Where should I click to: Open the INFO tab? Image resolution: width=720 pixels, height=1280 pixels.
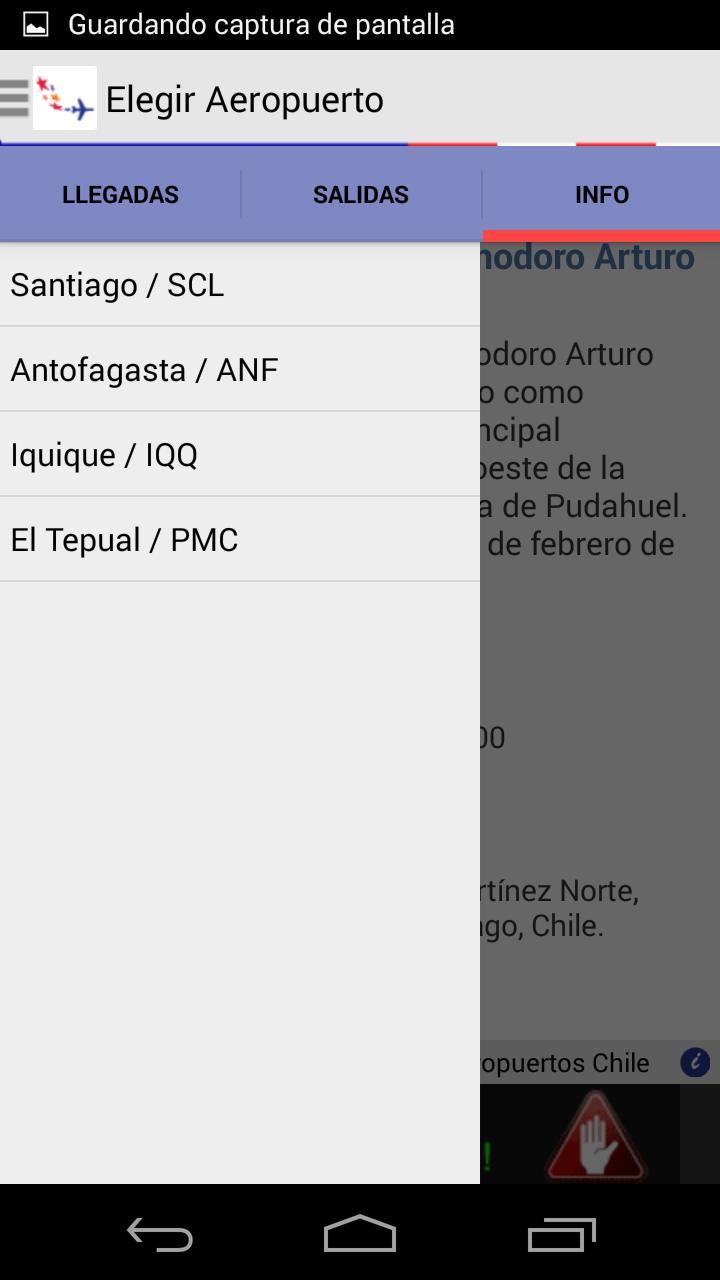601,194
